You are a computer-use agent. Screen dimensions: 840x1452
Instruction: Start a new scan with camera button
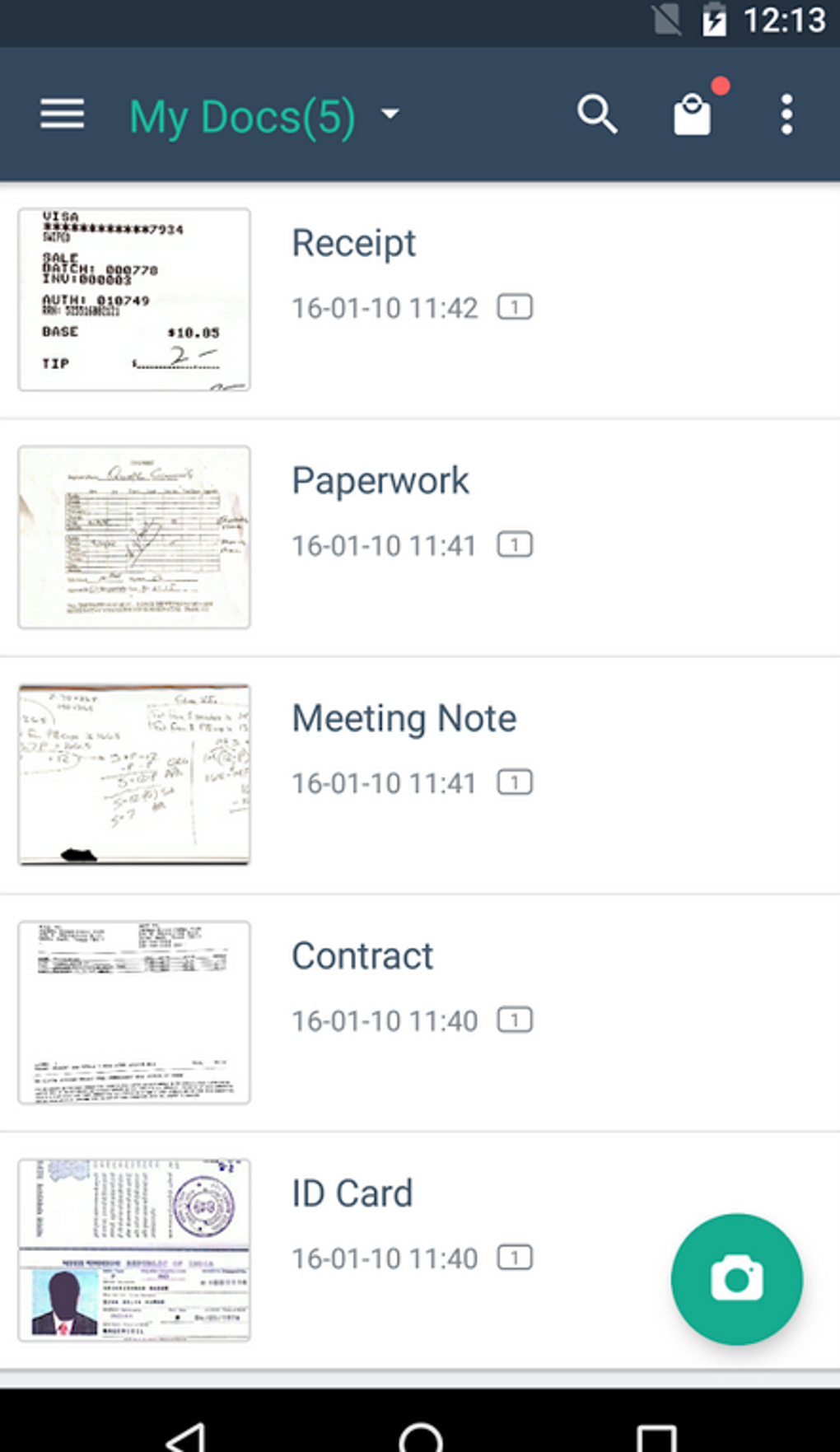pos(736,1278)
